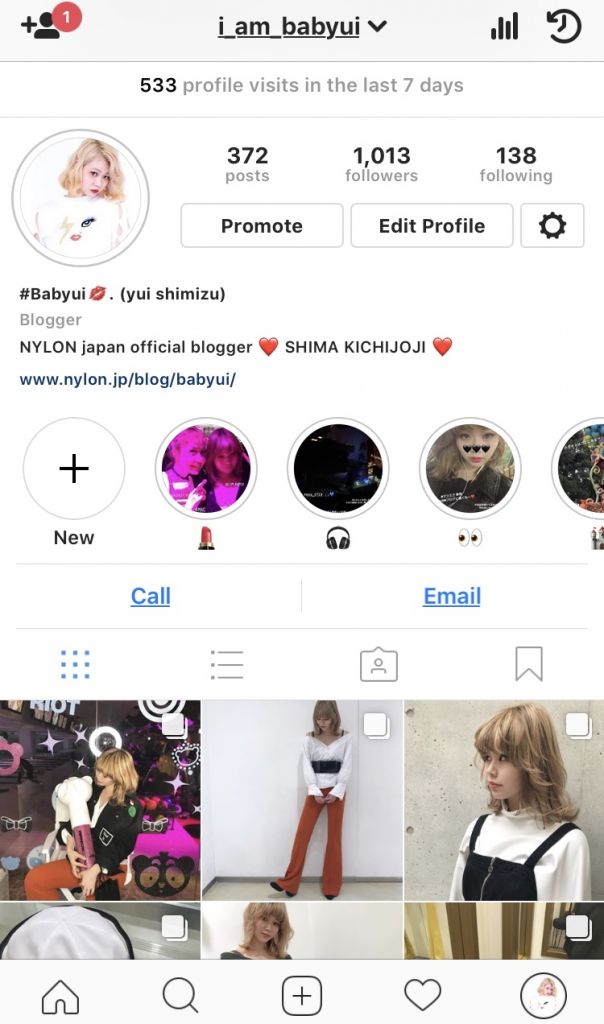Open the lipstick story highlight
The image size is (604, 1024).
(x=206, y=469)
